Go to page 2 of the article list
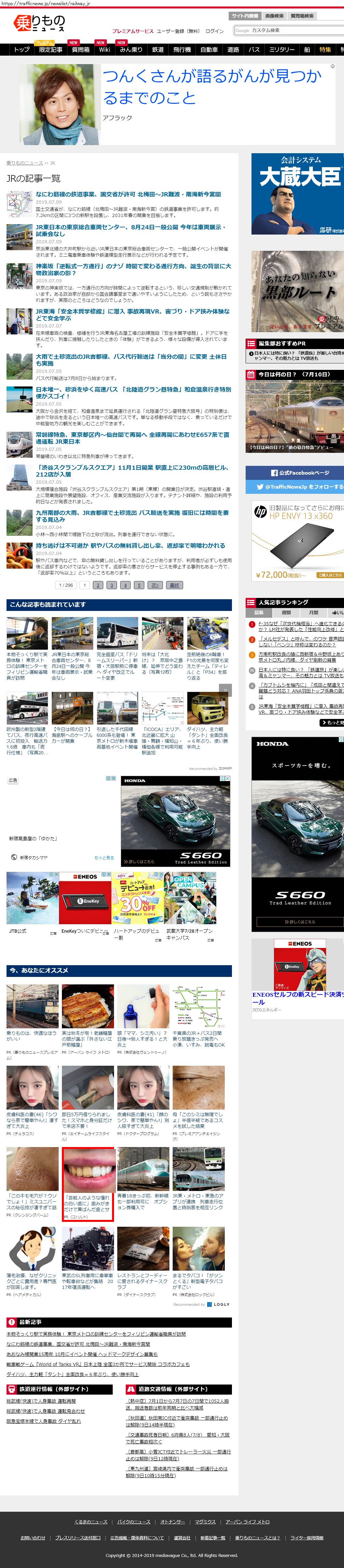344x1568 pixels. (98, 585)
